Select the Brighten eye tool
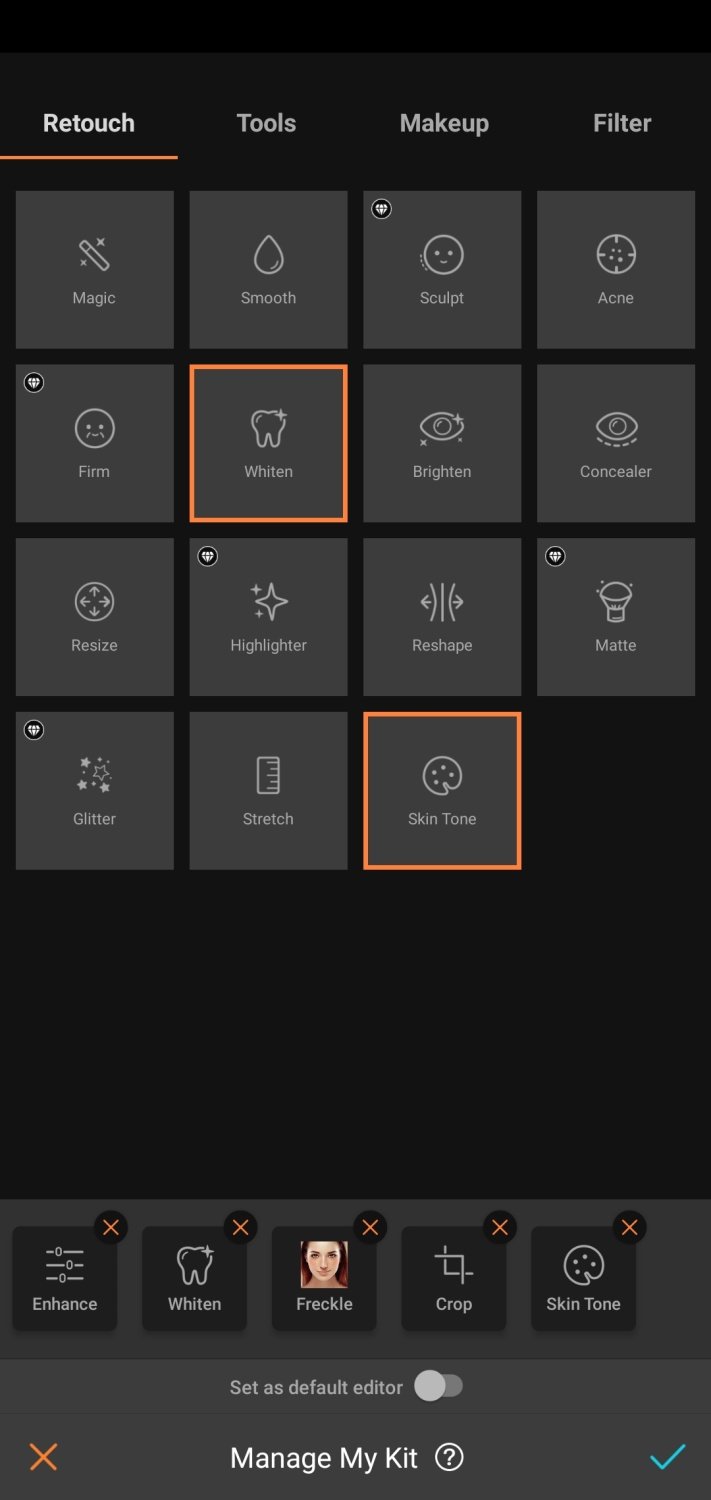The width and height of the screenshot is (711, 1500). (442, 443)
